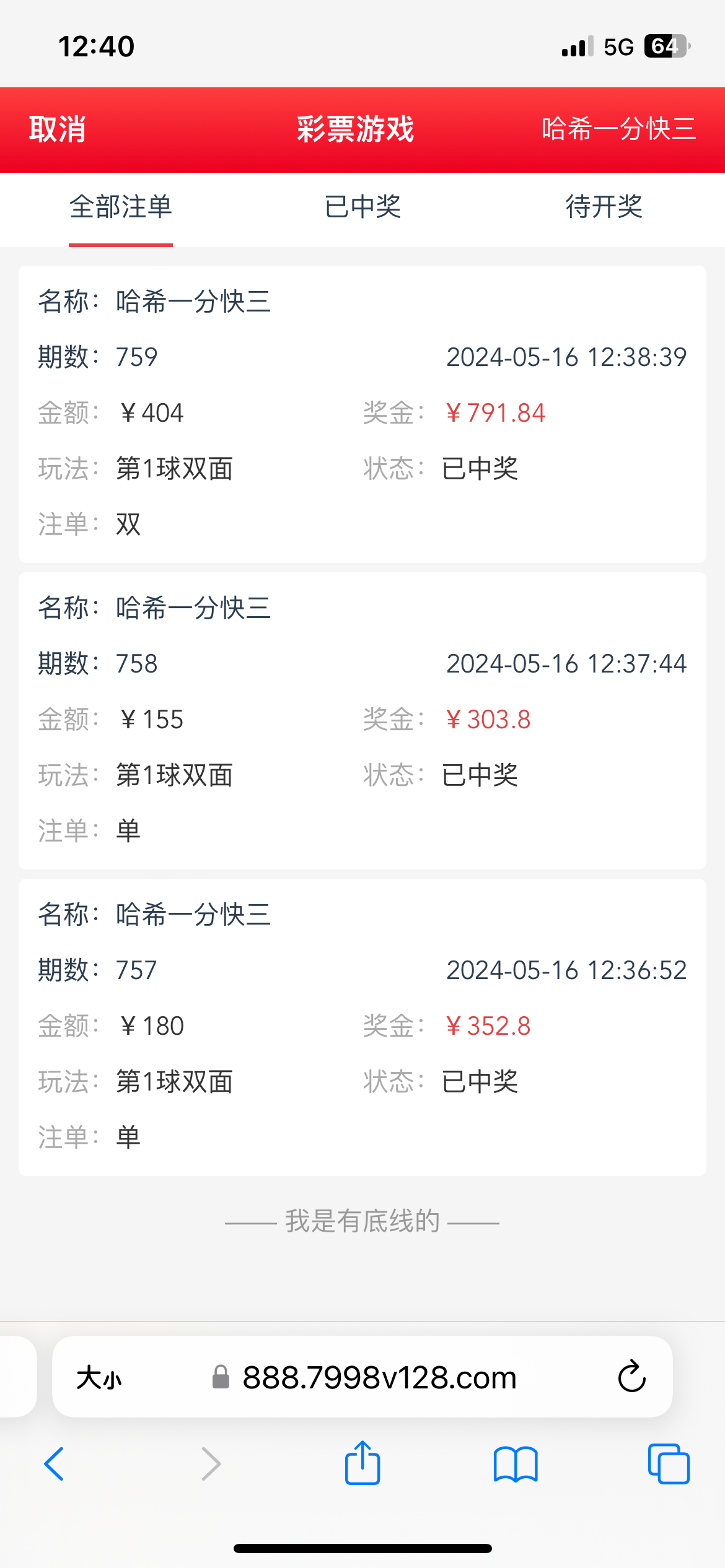Tap the address bar showing 888.7998v128.com

point(379,1377)
